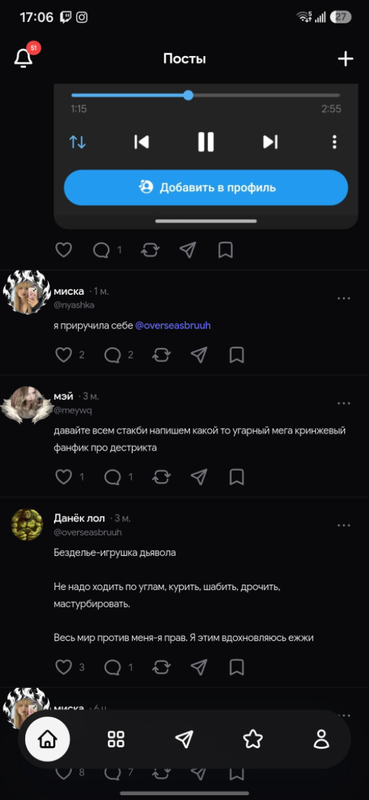The height and width of the screenshot is (800, 369).
Task: Like миска's post about @overseasbruuh
Action: pos(63,355)
